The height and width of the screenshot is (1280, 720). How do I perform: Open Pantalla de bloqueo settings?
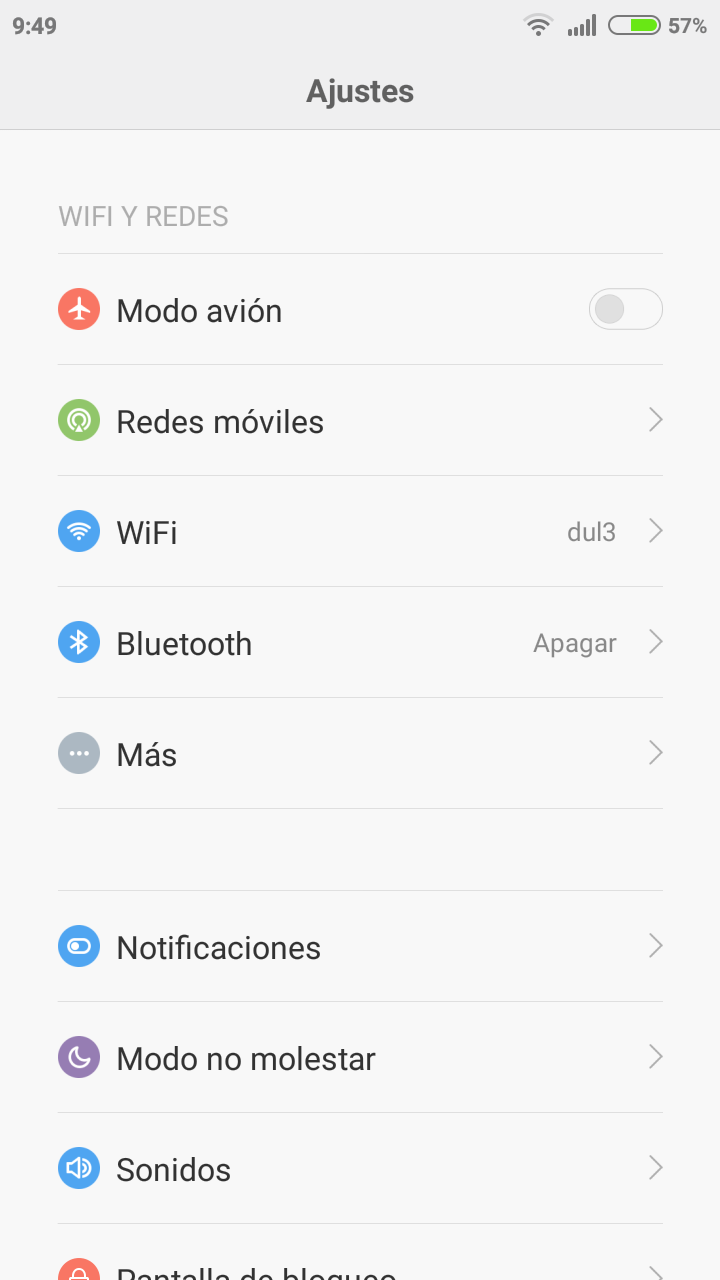tap(360, 1268)
